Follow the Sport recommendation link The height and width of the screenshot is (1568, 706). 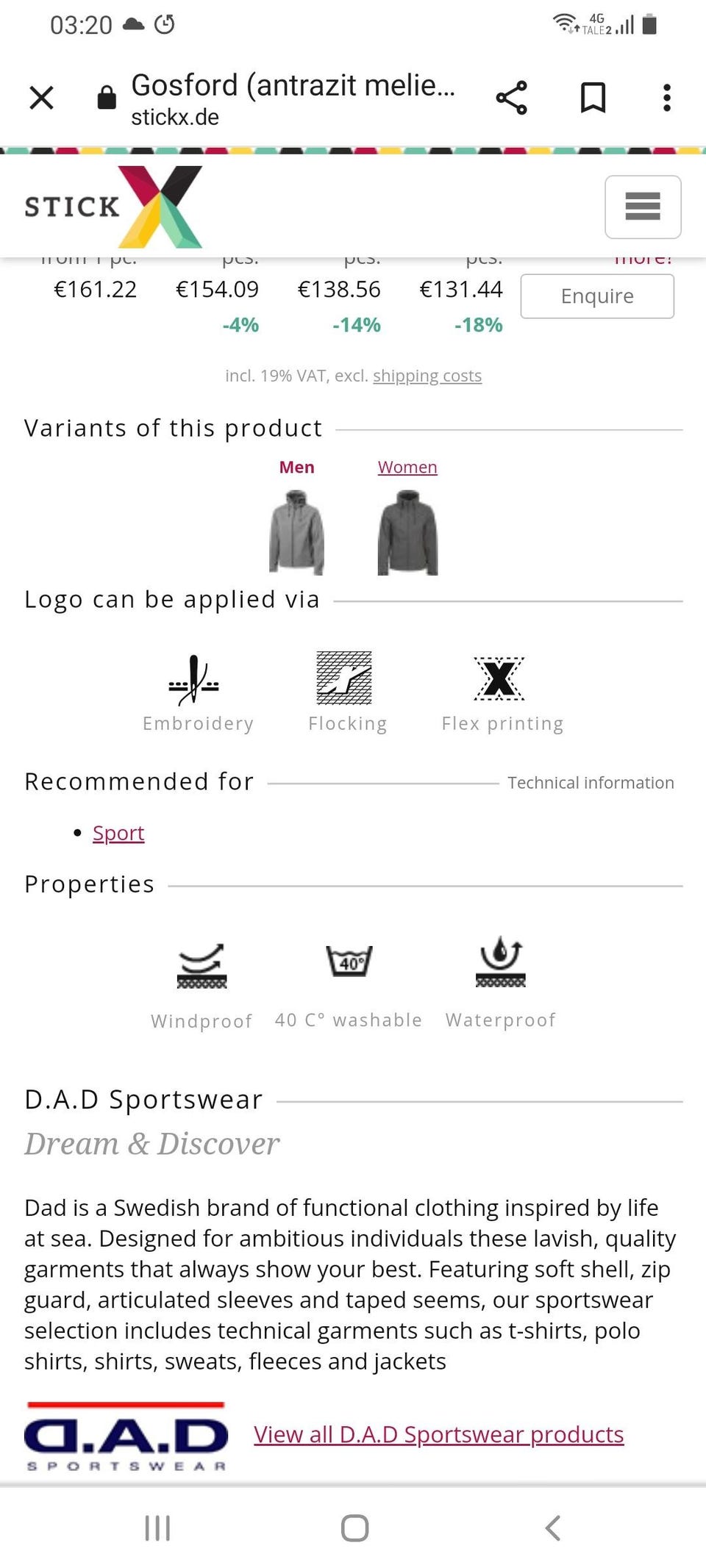118,833
